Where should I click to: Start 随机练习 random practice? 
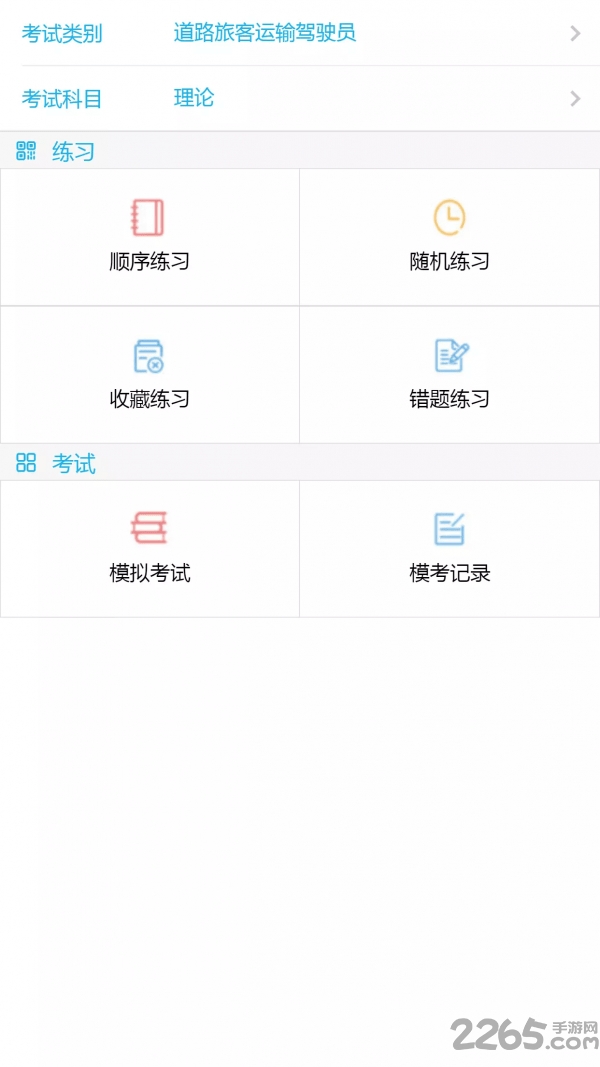(x=450, y=237)
